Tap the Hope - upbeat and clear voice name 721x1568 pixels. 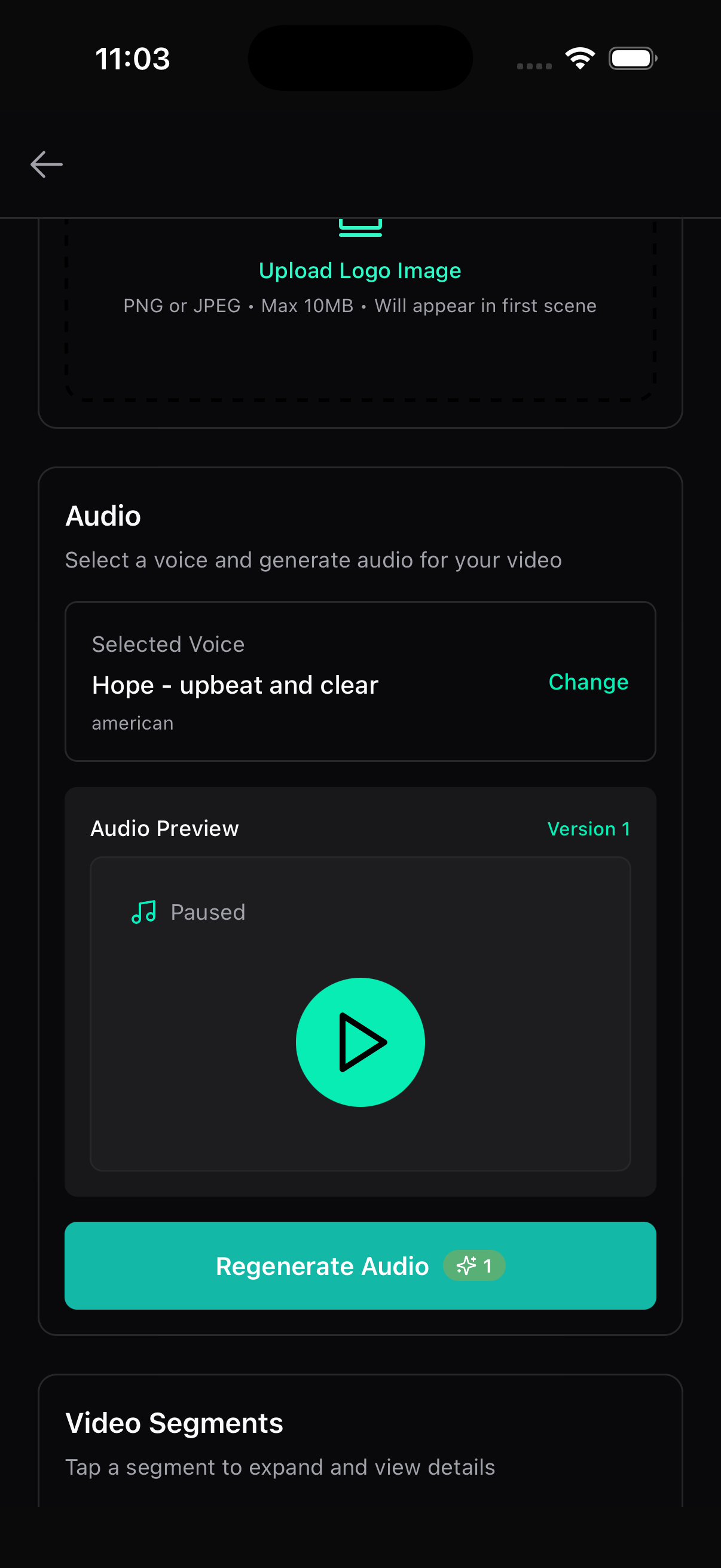(235, 684)
